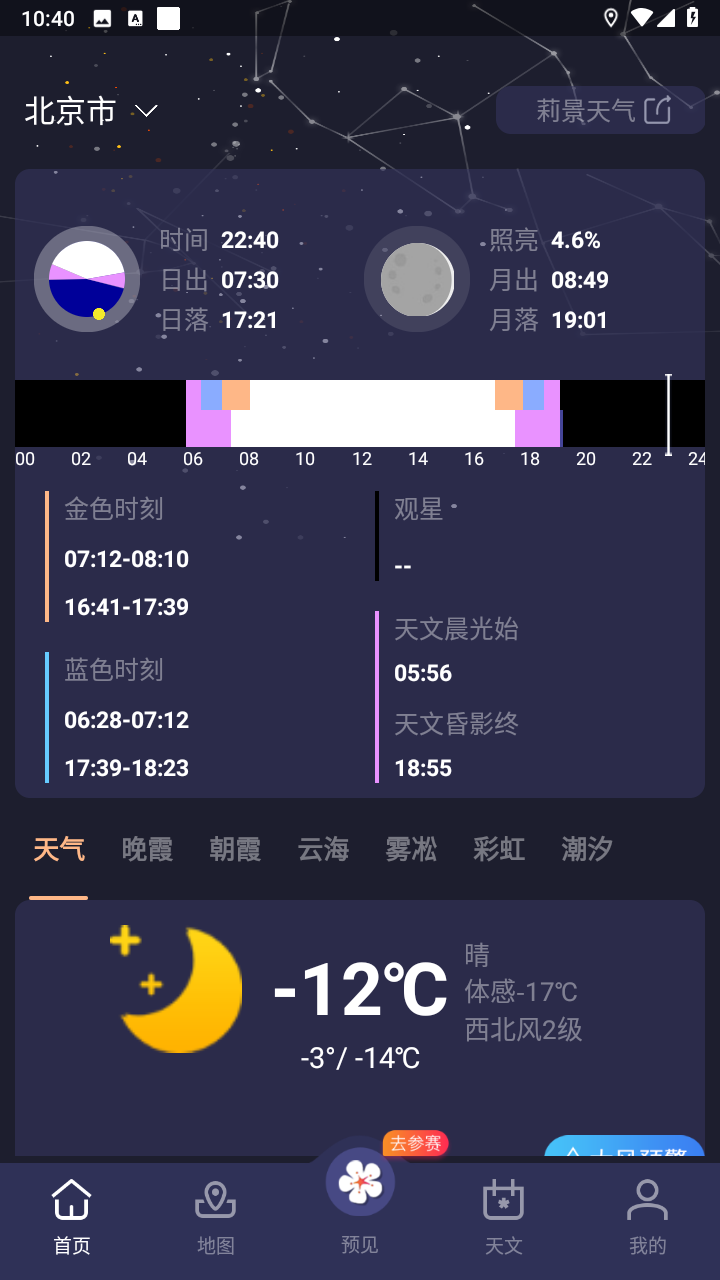The width and height of the screenshot is (720, 1280).
Task: Tap the moon phase graphic
Action: coord(417,279)
